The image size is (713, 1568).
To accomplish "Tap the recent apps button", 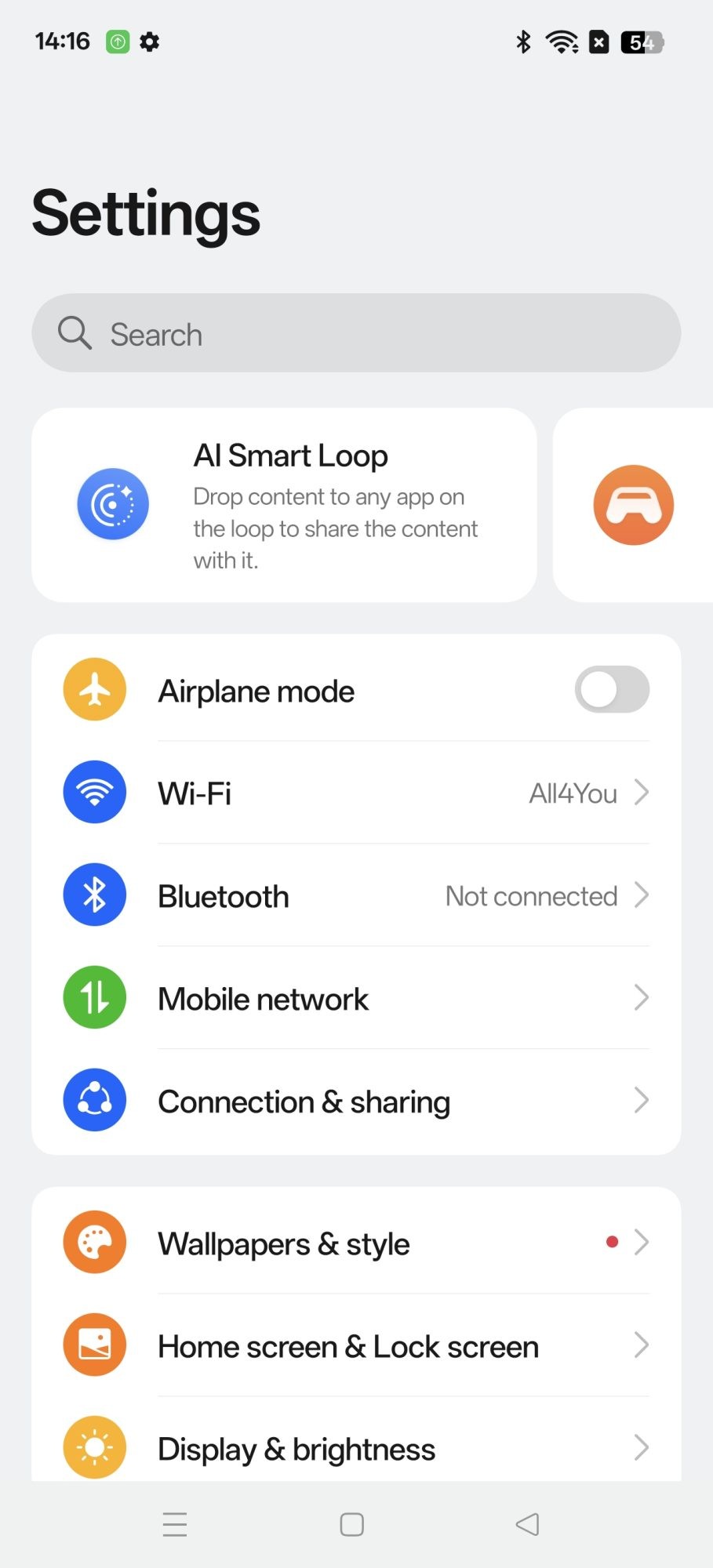I will [x=175, y=1524].
